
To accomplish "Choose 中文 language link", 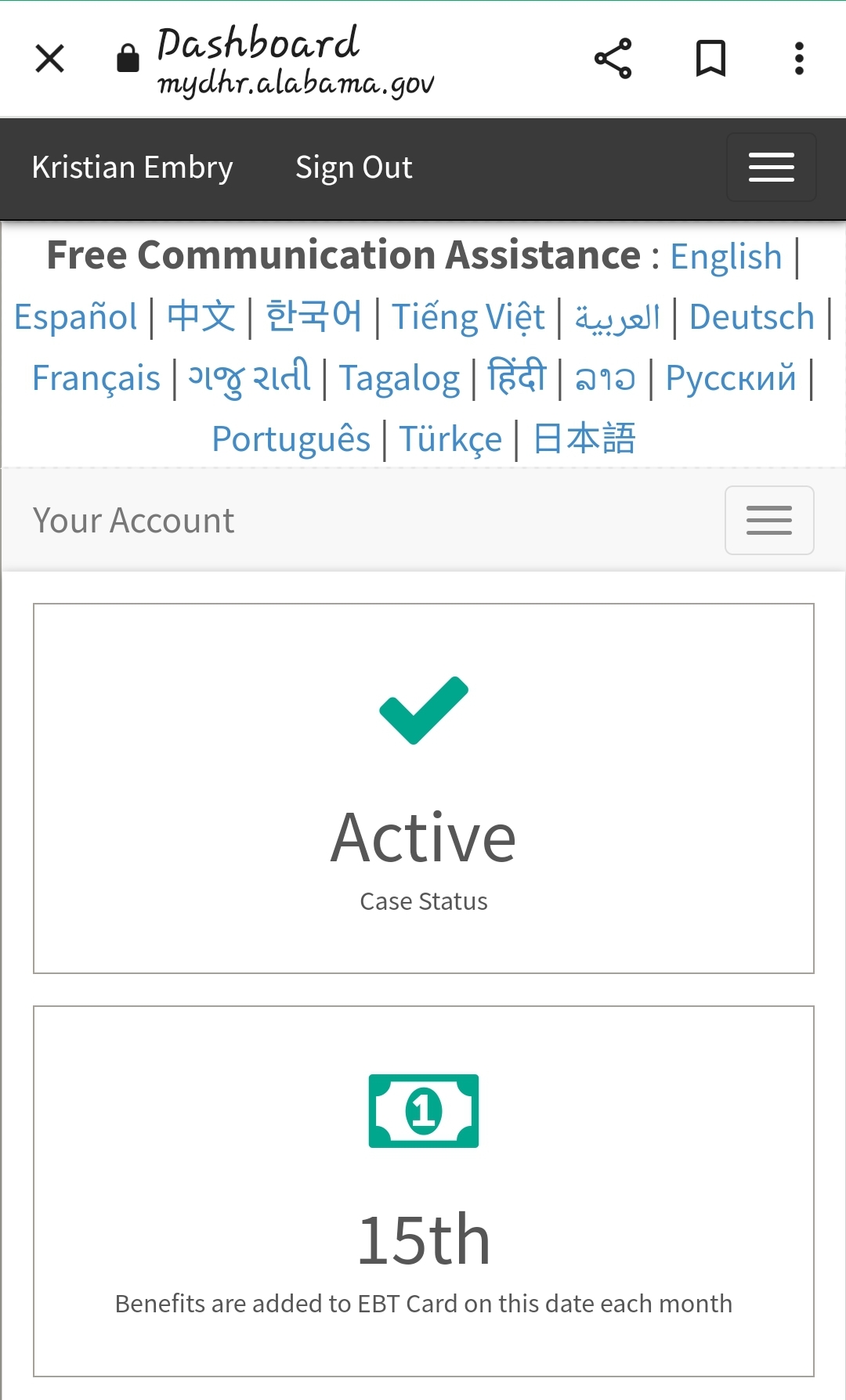I will 201,317.
